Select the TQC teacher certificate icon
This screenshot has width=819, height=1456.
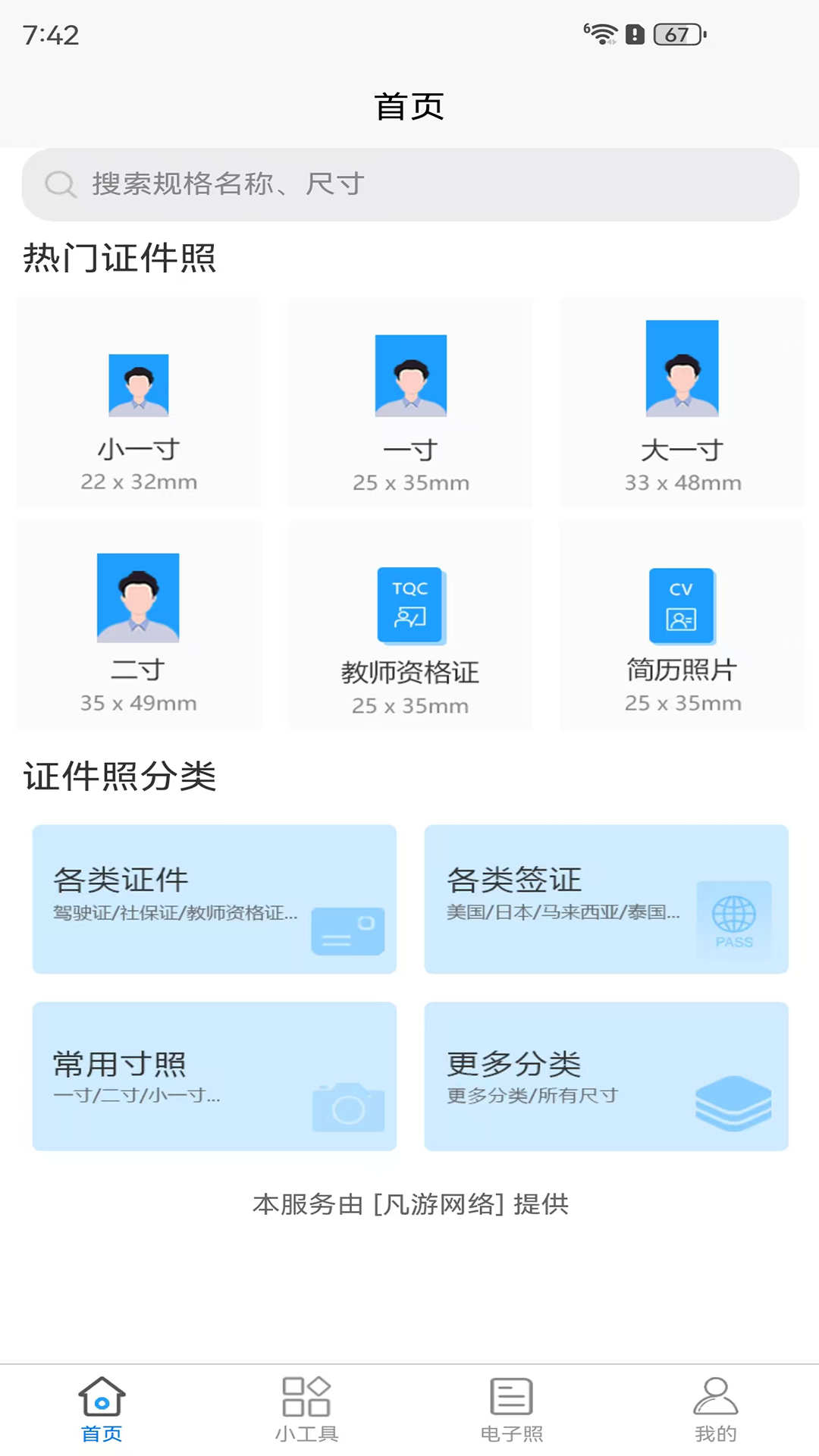[x=409, y=605]
